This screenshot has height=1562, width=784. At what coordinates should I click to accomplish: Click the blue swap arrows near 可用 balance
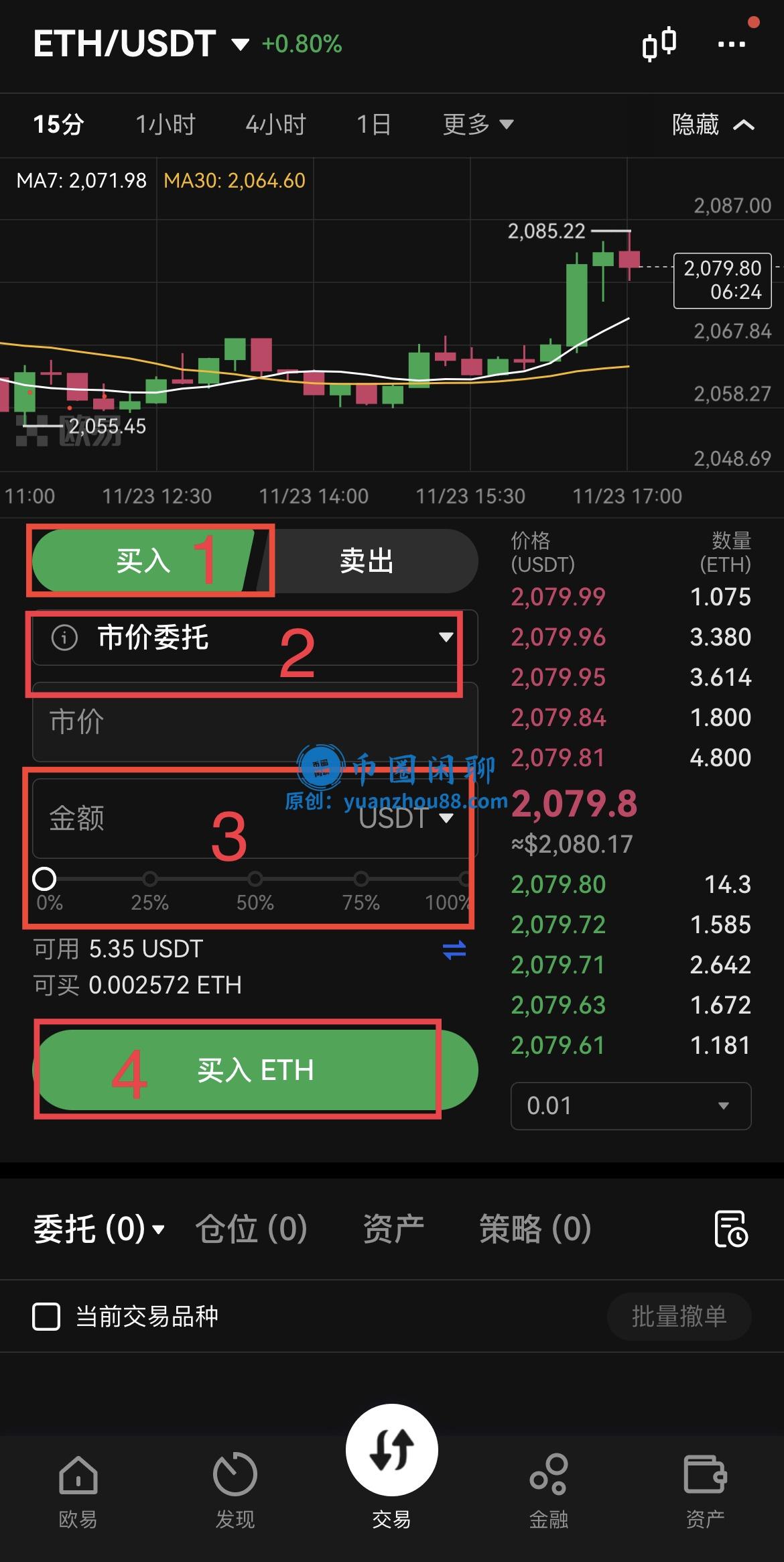tap(453, 949)
